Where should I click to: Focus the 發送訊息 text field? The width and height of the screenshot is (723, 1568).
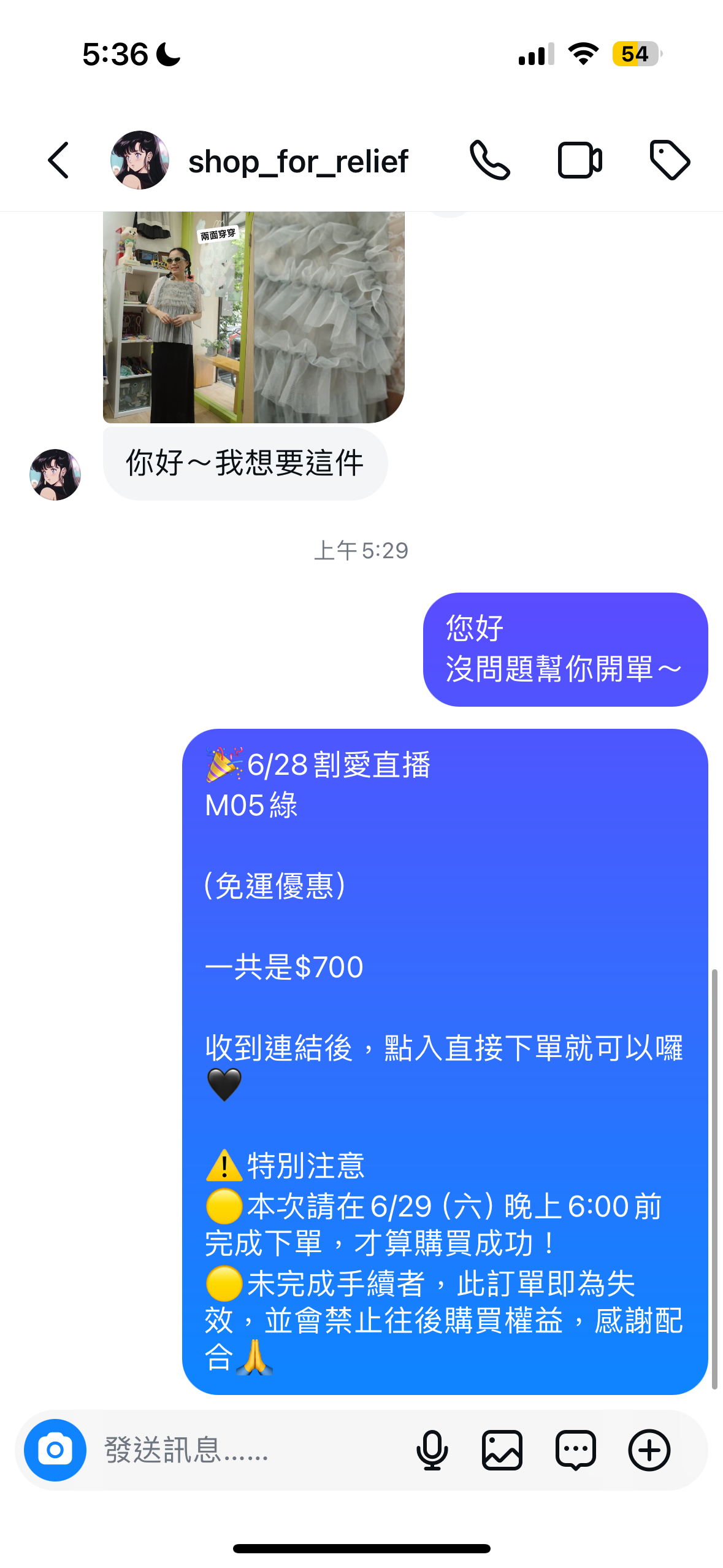point(245,1450)
